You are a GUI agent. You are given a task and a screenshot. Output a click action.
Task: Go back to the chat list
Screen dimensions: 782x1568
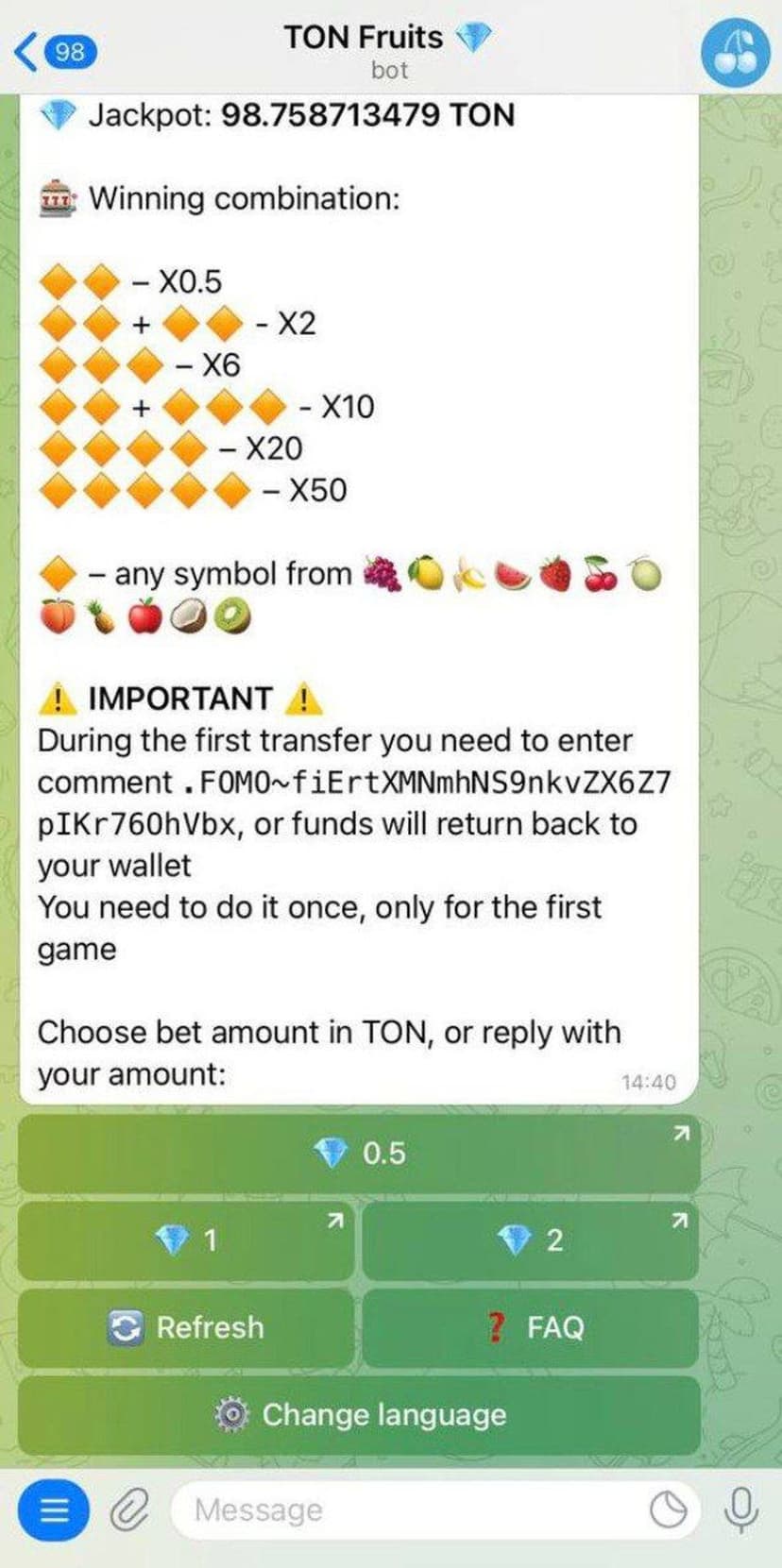(x=53, y=51)
